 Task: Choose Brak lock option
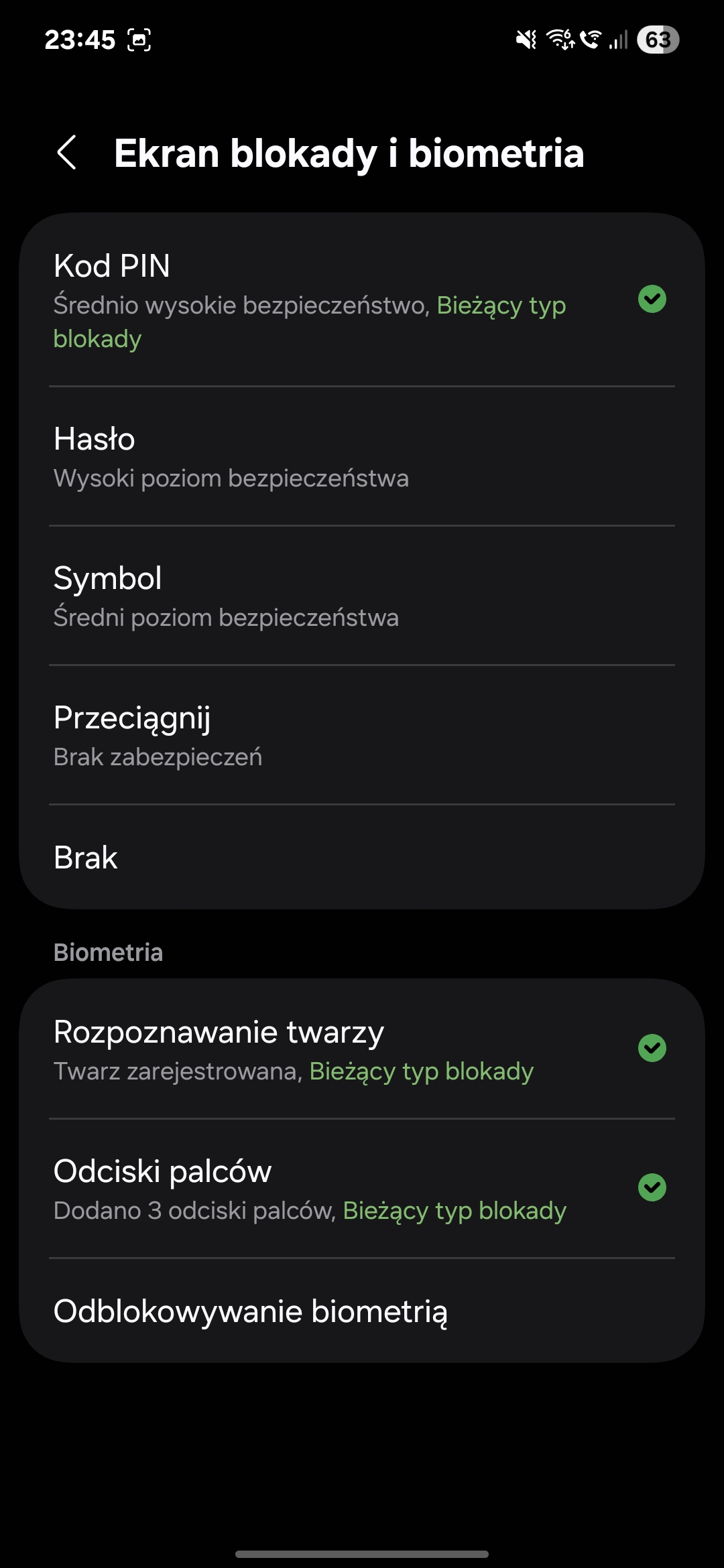click(x=362, y=857)
